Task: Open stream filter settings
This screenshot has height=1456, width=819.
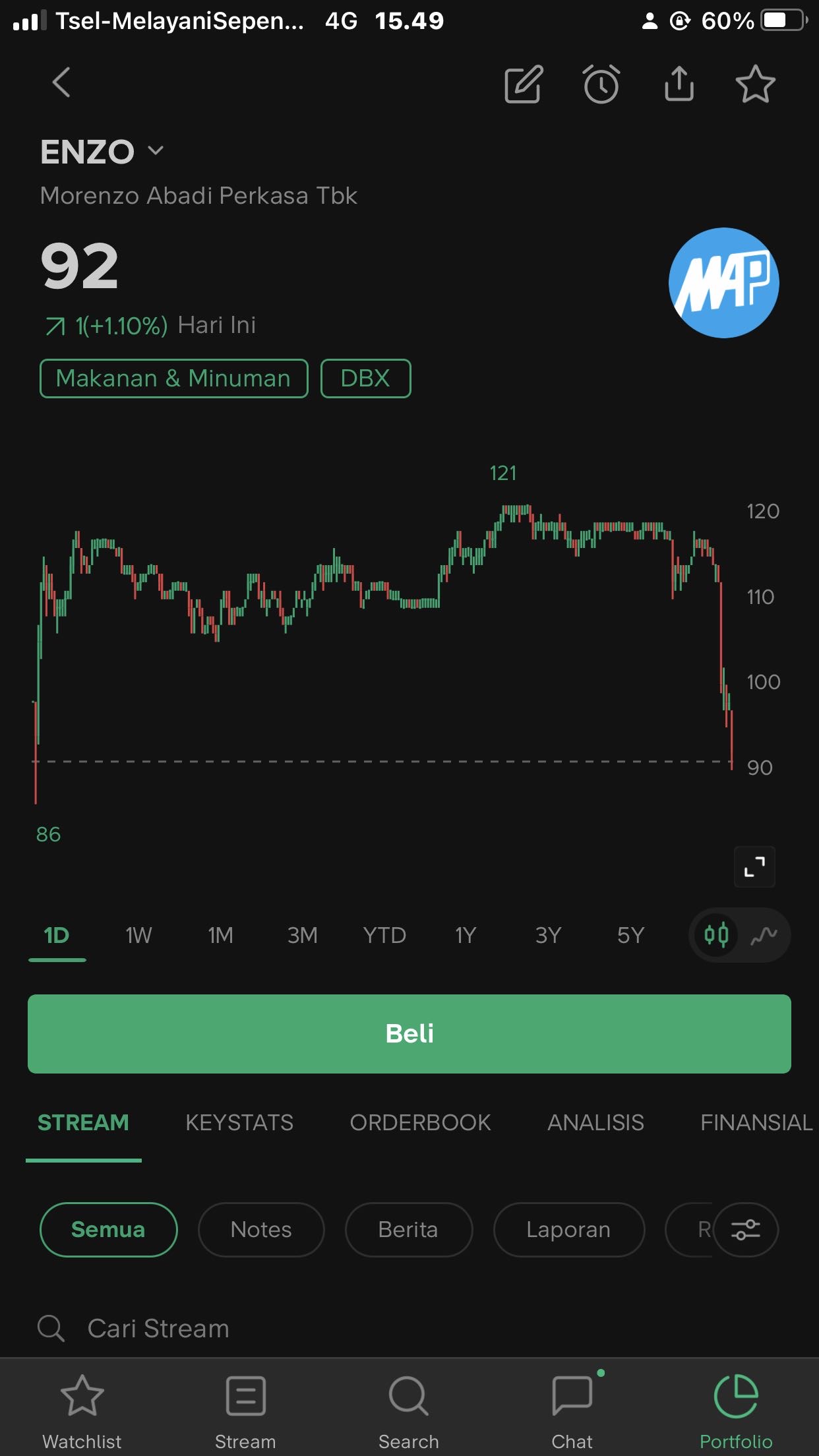Action: point(745,1230)
